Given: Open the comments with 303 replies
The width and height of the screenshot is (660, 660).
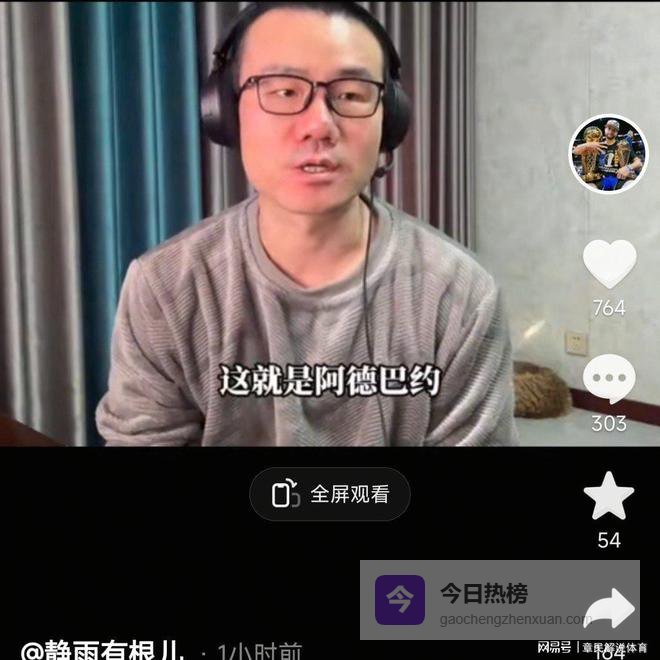Looking at the screenshot, I should (x=609, y=379).
